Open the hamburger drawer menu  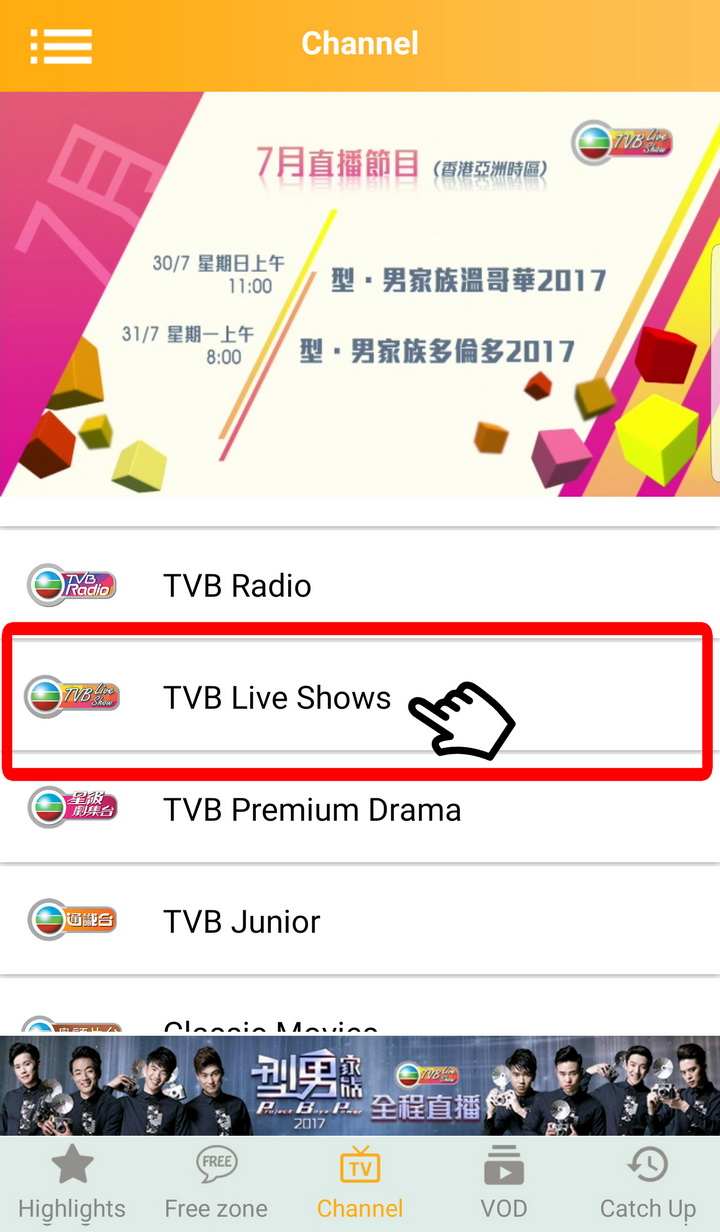61,46
